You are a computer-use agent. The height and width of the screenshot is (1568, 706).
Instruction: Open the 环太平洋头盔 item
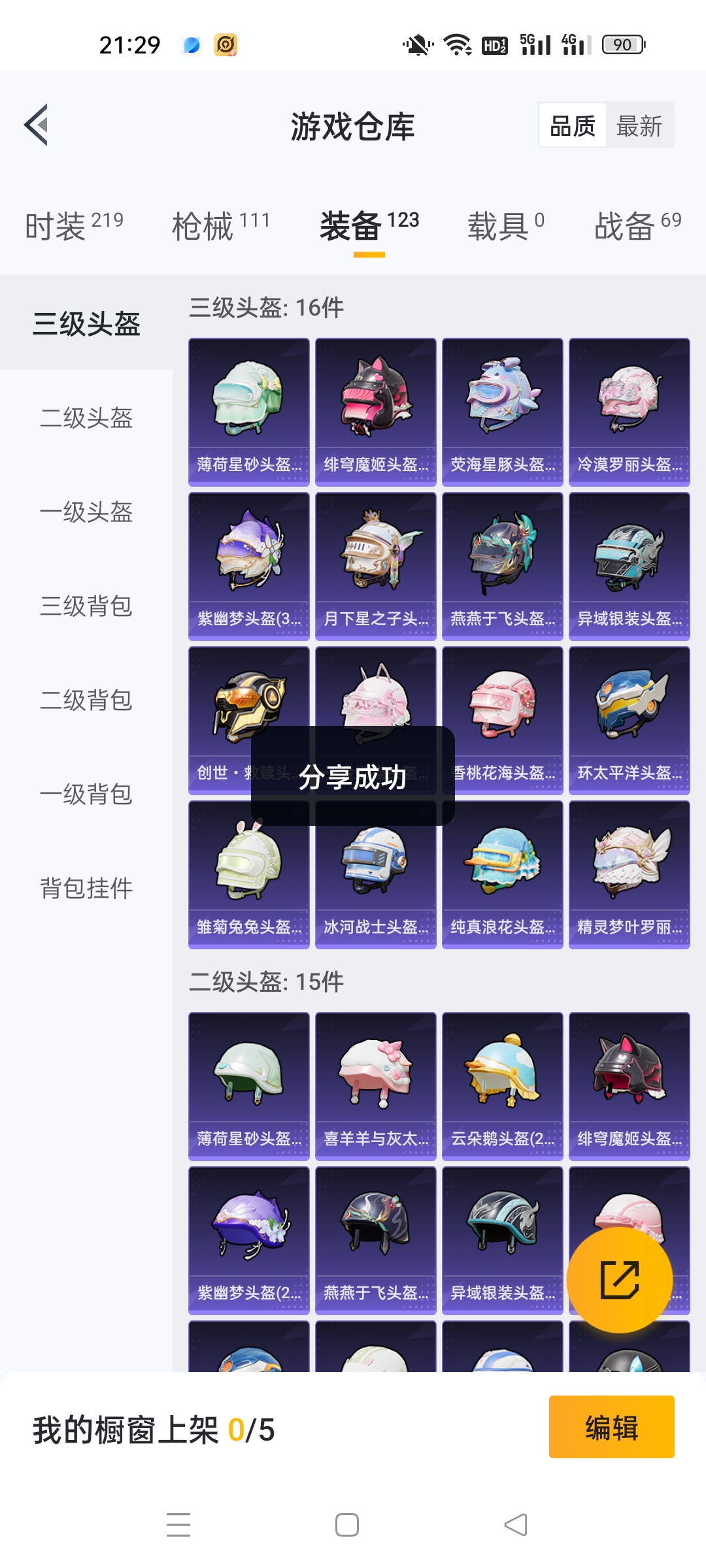[x=630, y=720]
